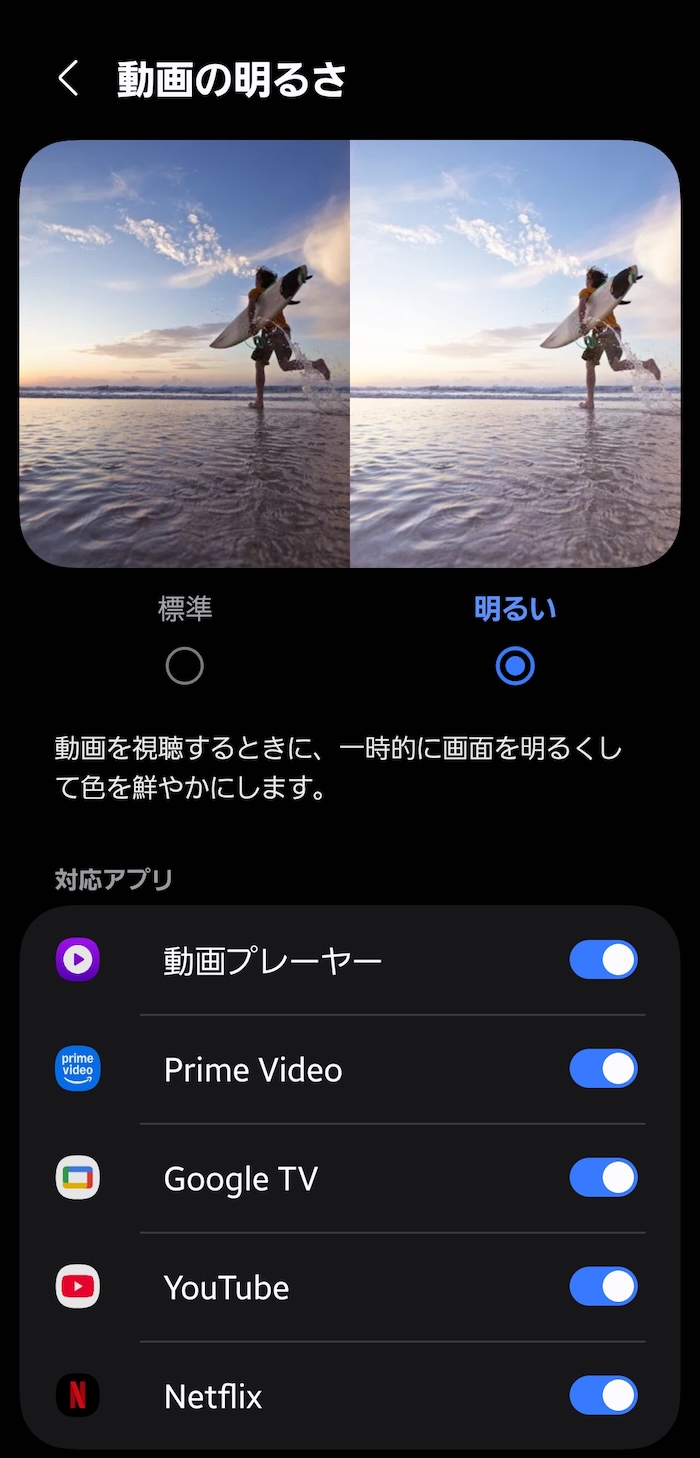Turn off the Google TV switch

[603, 1178]
